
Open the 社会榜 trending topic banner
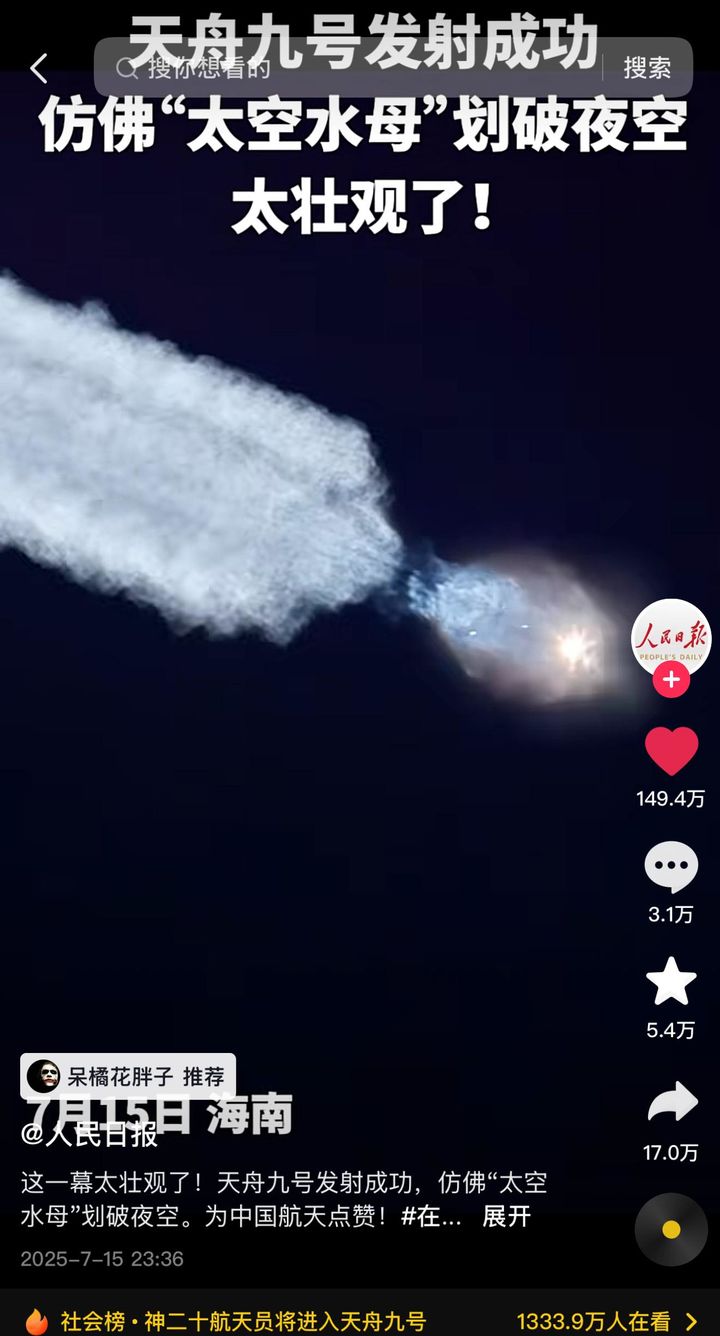[360, 1320]
